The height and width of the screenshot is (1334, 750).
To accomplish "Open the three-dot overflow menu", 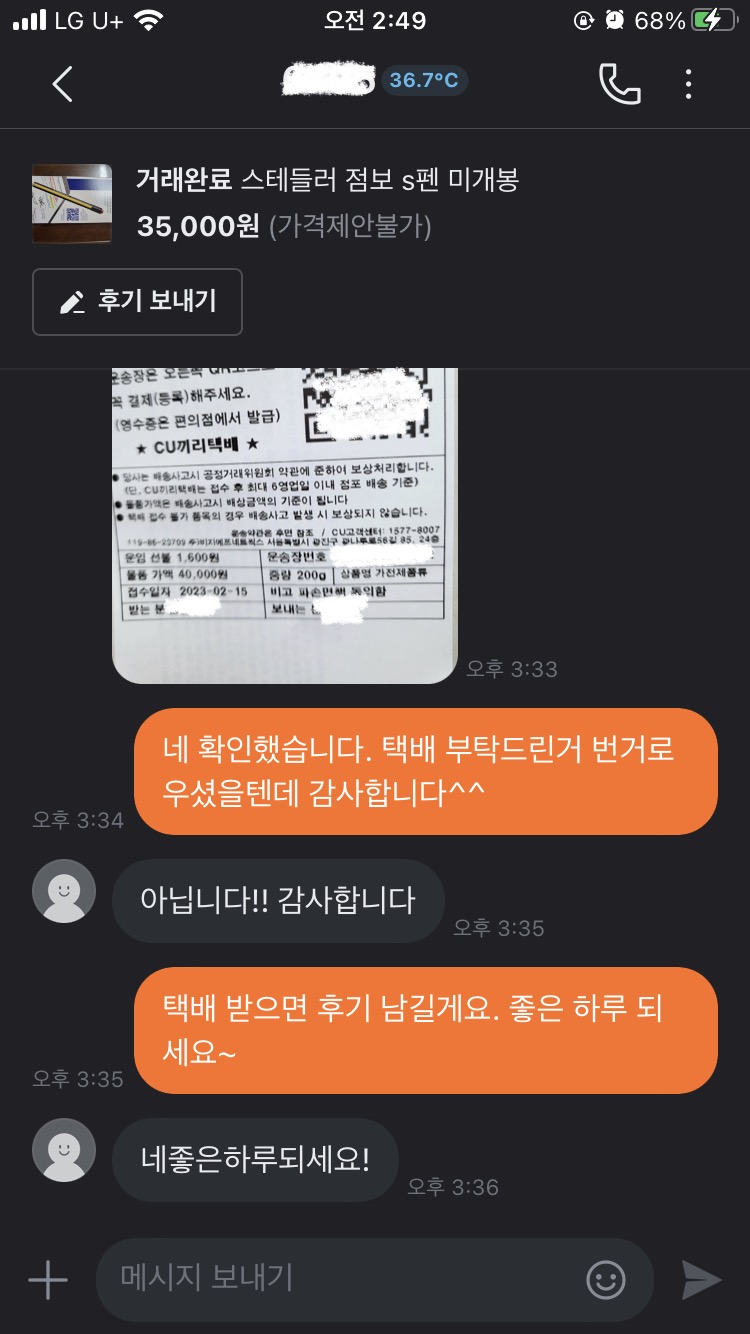I will click(688, 84).
